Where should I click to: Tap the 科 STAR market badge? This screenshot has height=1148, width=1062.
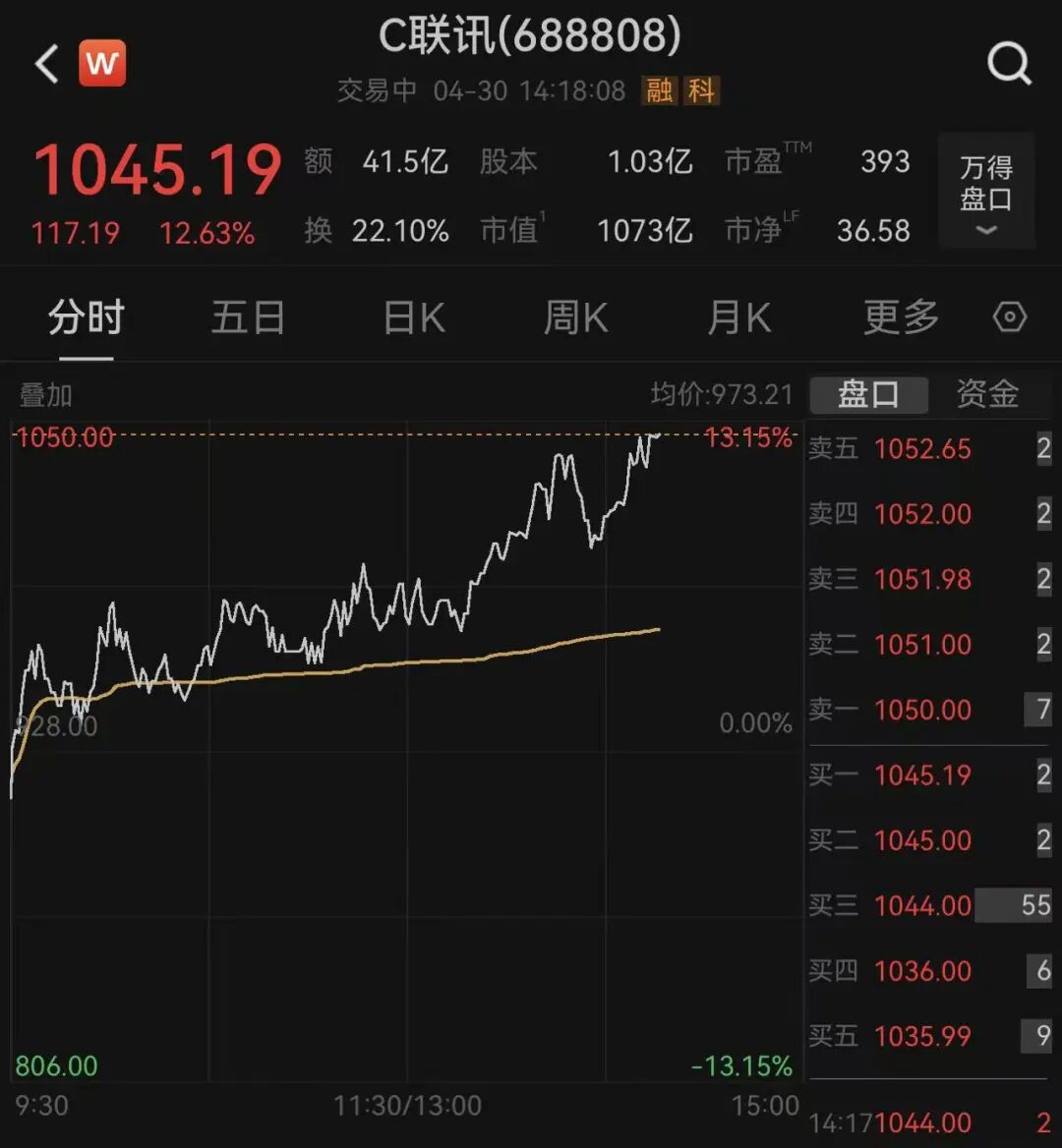click(x=702, y=90)
